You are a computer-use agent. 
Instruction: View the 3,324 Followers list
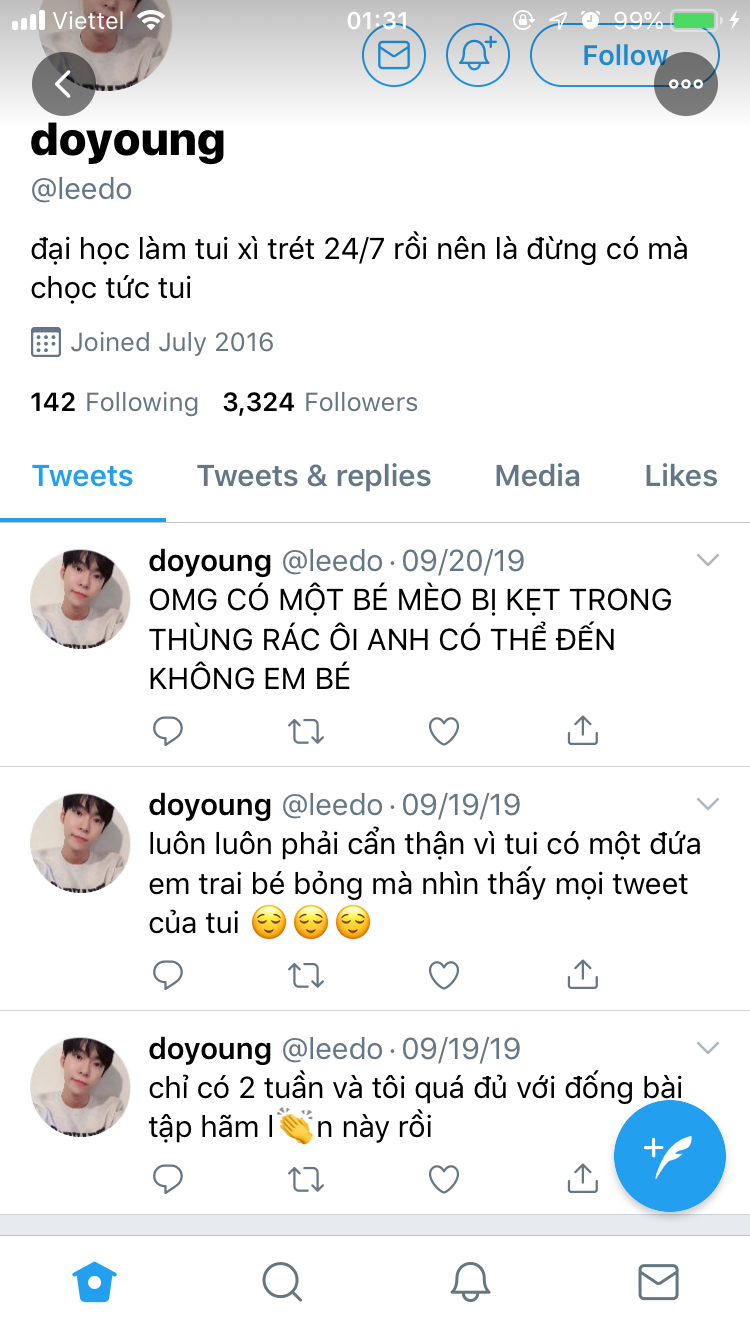pos(320,403)
